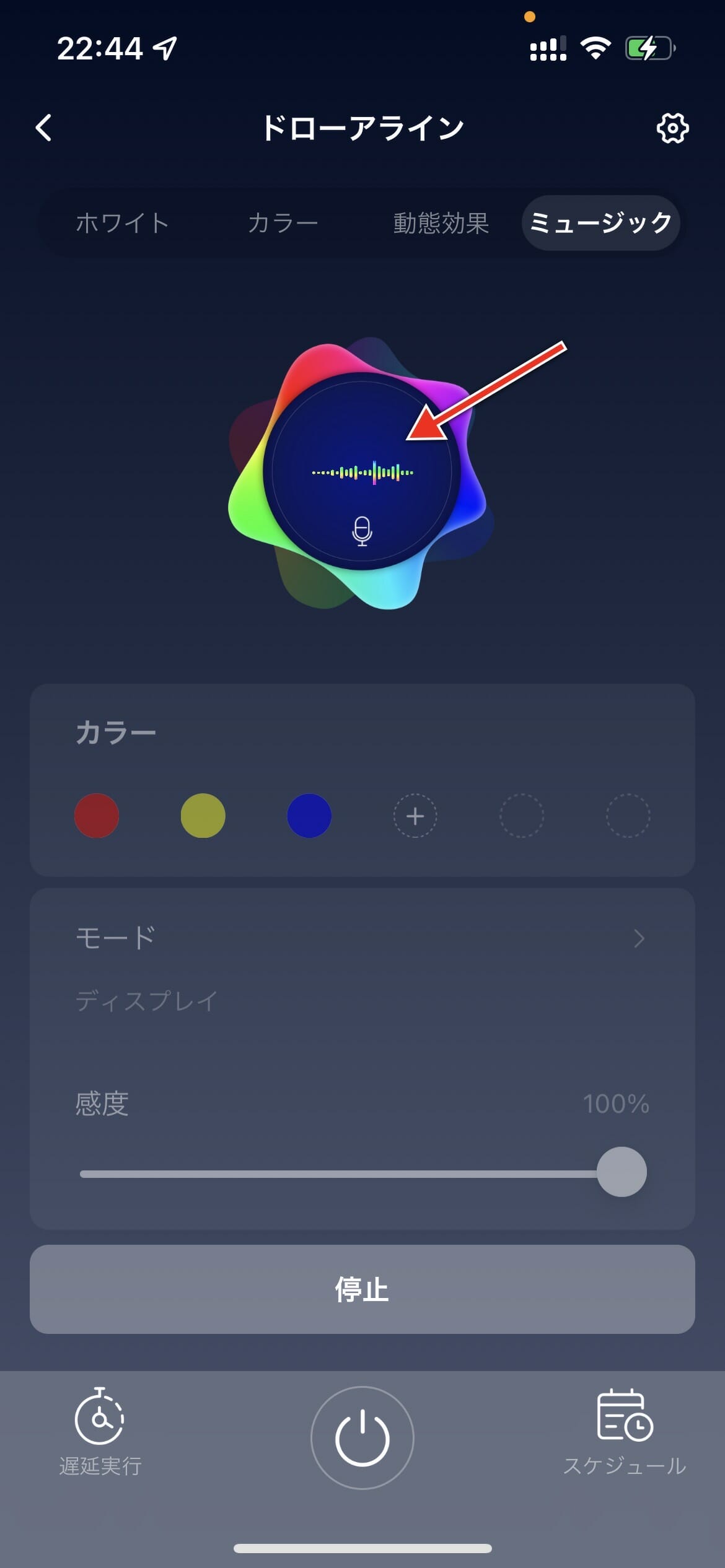Select the red color swatch

pos(97,816)
